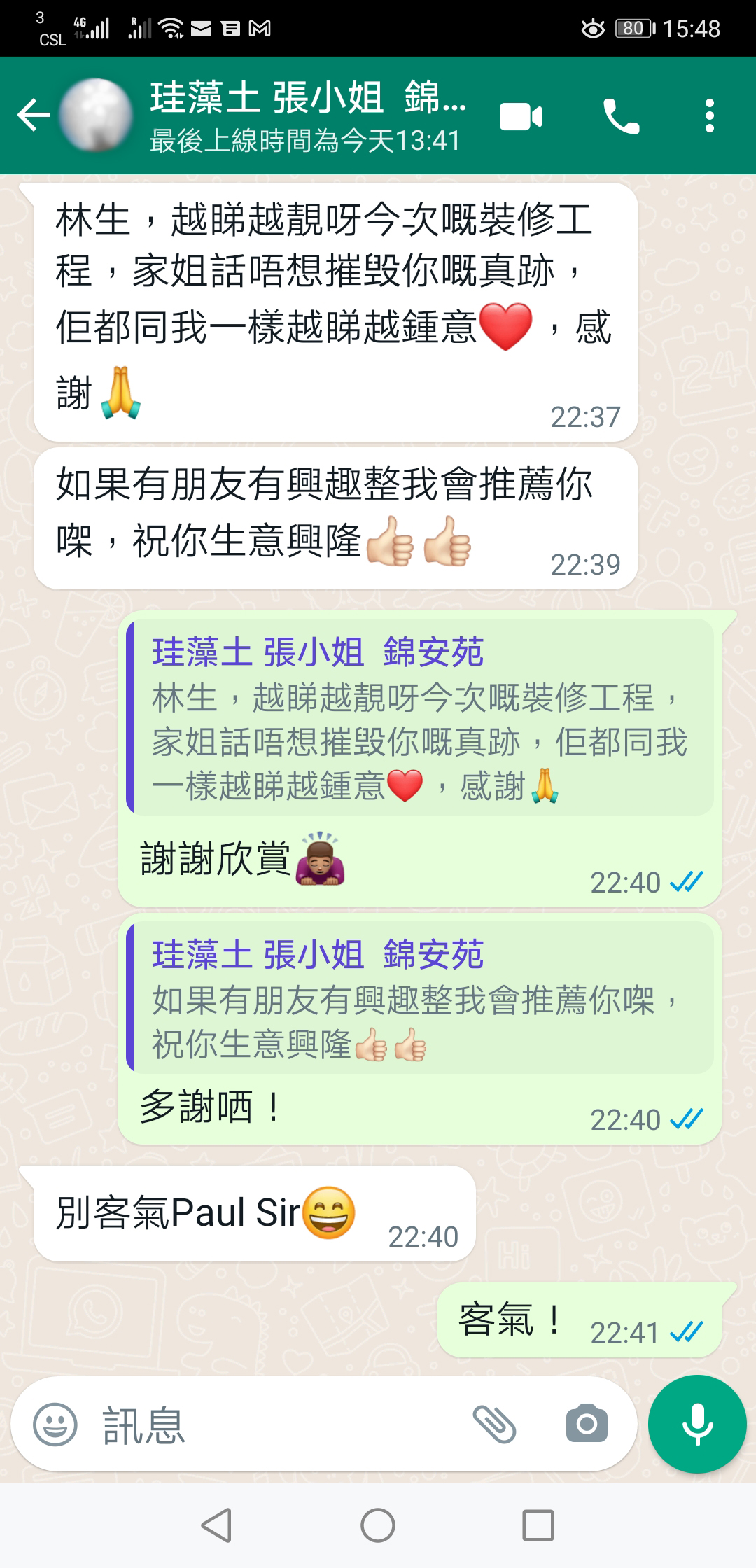Open the camera from the message bar
Viewport: 756px width, 1568px height.
pyautogui.click(x=587, y=1424)
